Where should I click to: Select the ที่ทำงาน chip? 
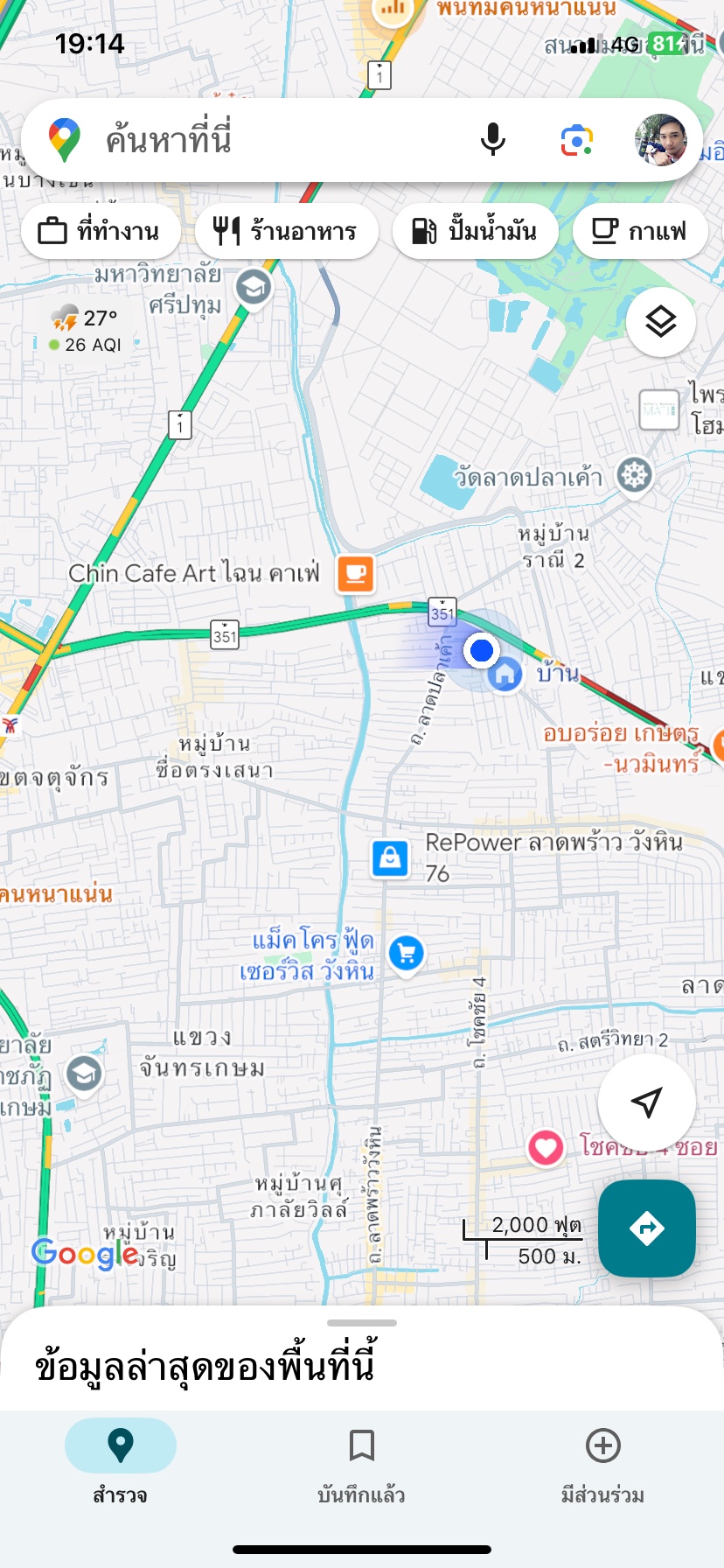pyautogui.click(x=101, y=232)
